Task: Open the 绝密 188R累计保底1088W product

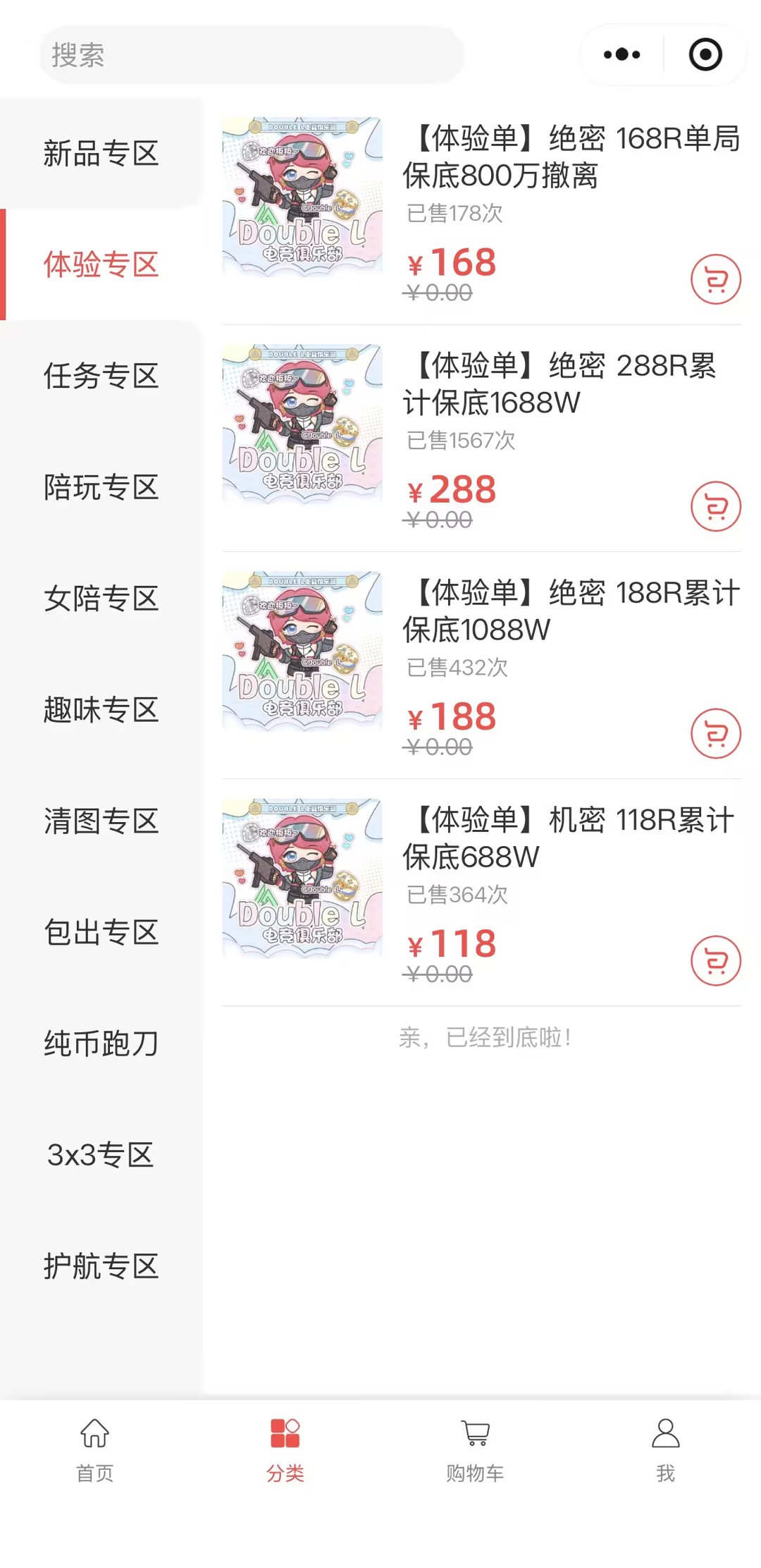Action: tap(571, 611)
